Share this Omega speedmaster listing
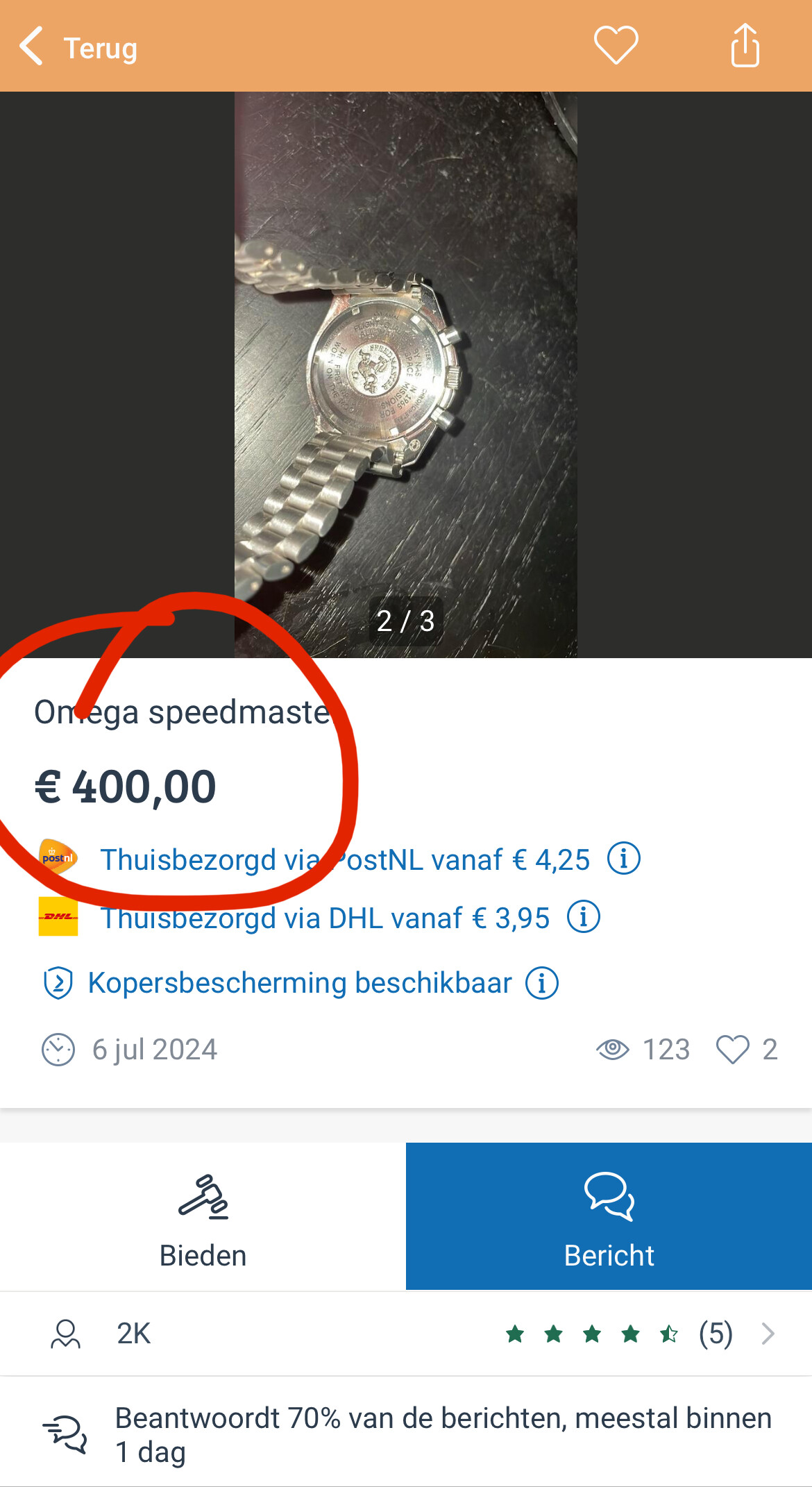Viewport: 812px width, 1487px height. (745, 46)
